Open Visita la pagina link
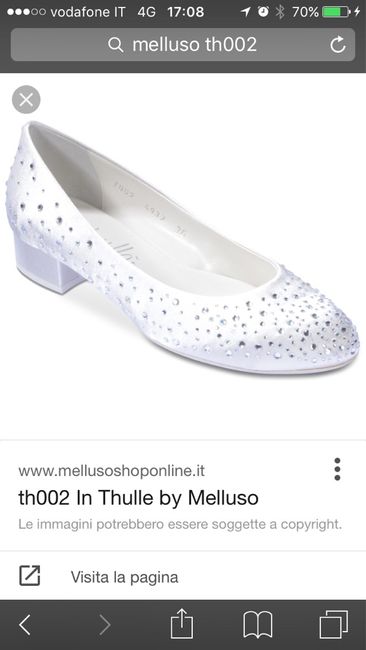Viewport: 366px width, 650px height. pyautogui.click(x=183, y=577)
